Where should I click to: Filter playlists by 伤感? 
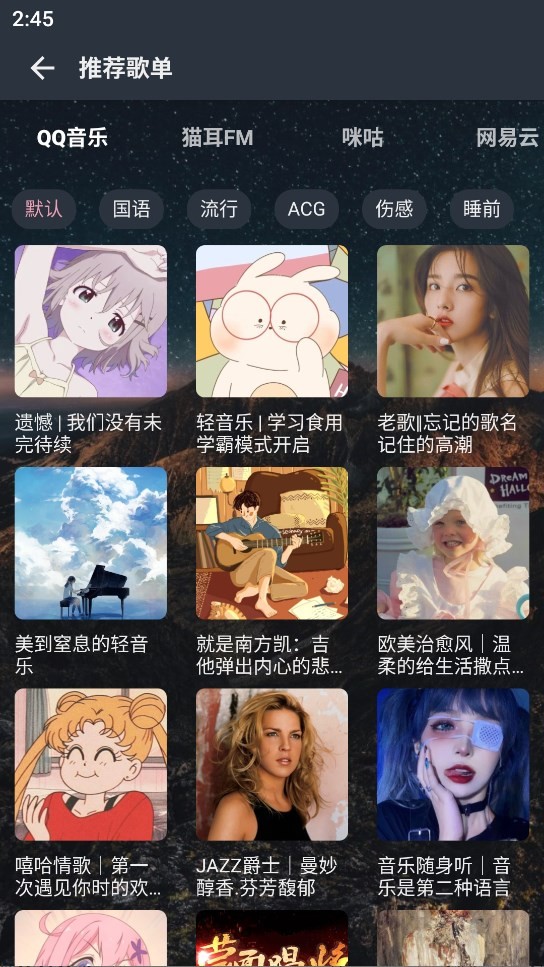394,209
